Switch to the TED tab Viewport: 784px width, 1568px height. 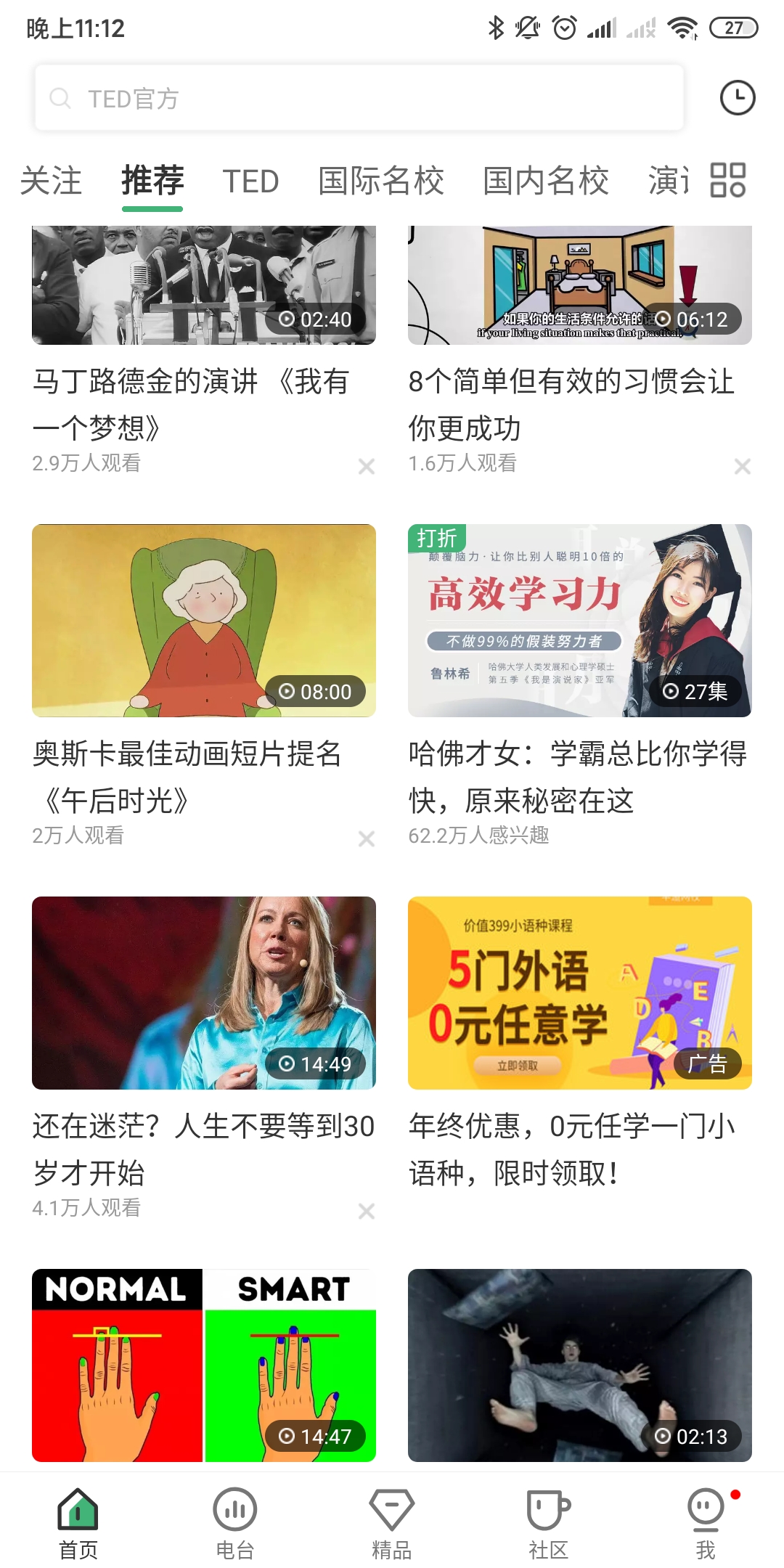[x=250, y=181]
